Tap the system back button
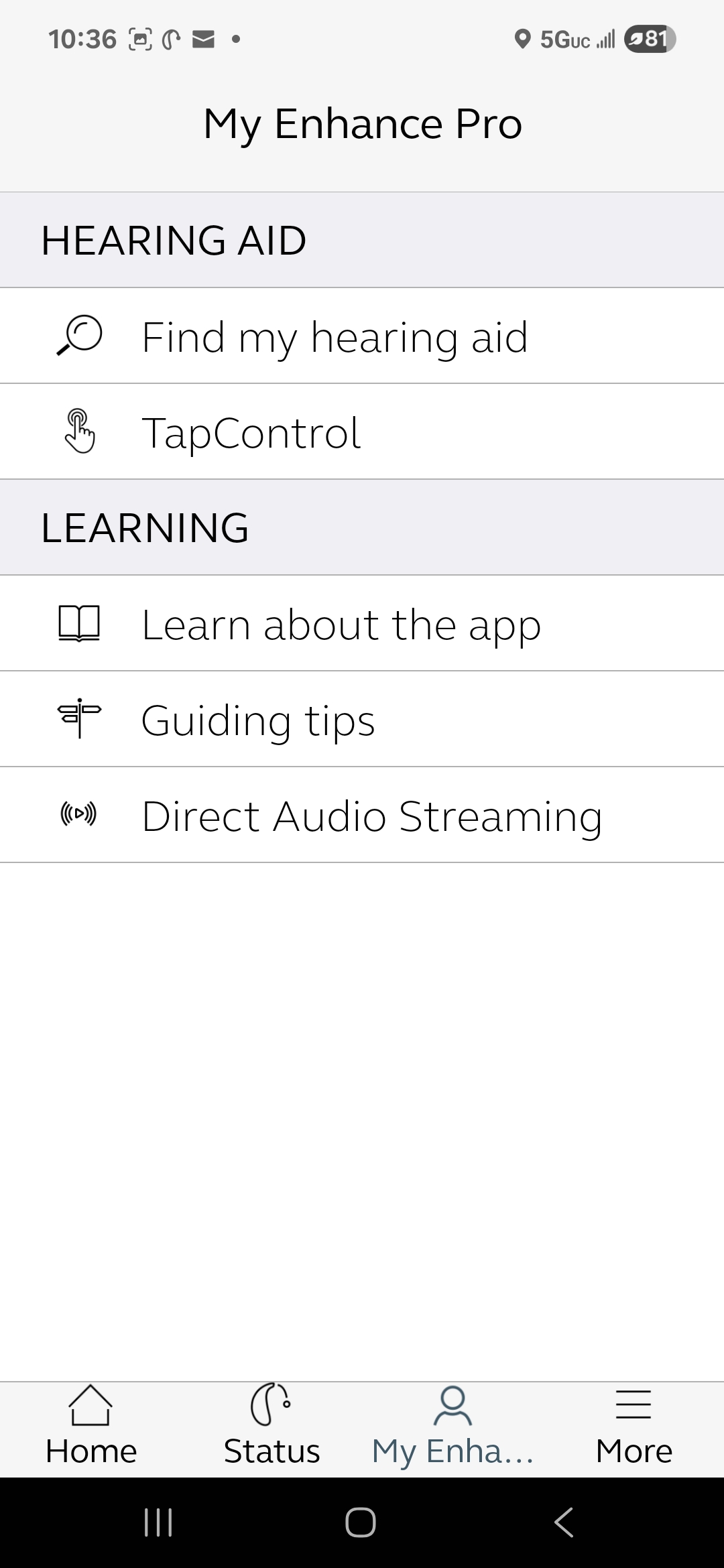 (x=564, y=1522)
